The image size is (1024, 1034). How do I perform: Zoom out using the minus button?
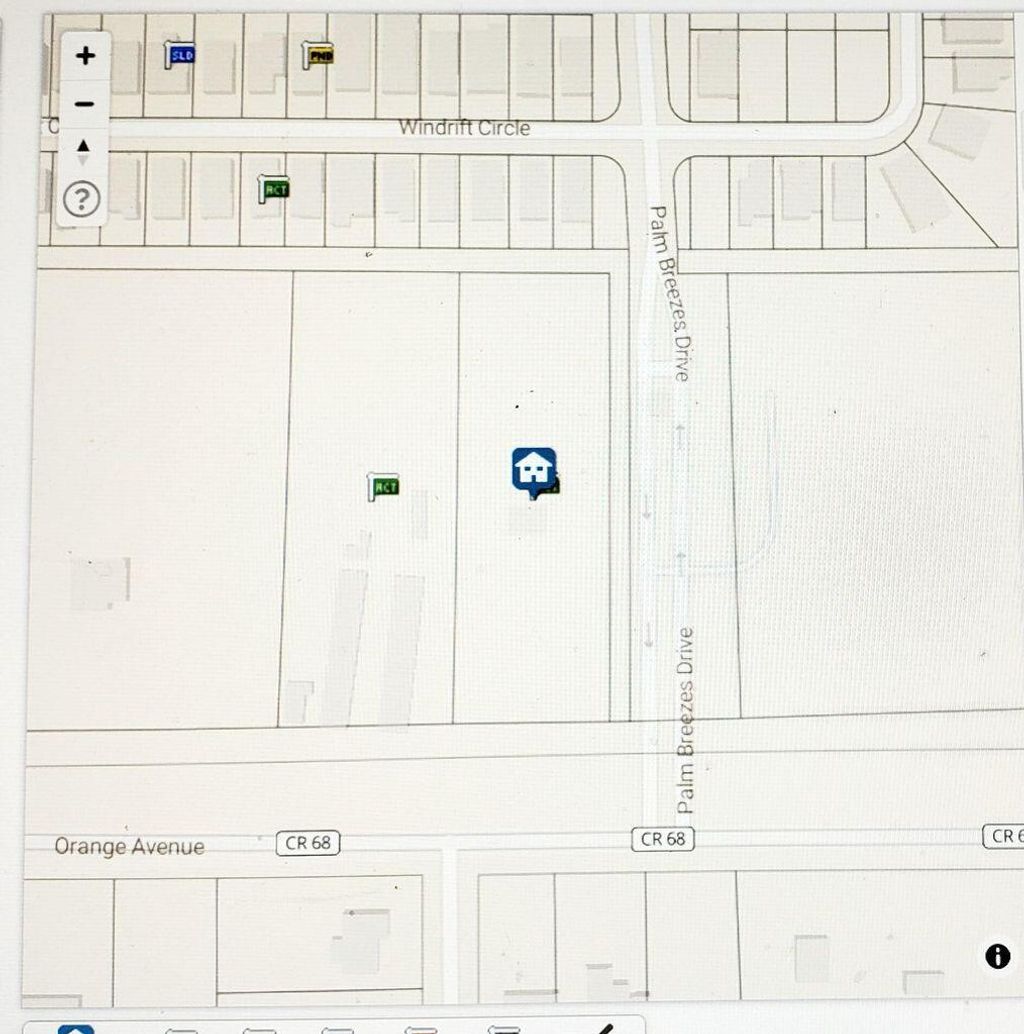[84, 103]
